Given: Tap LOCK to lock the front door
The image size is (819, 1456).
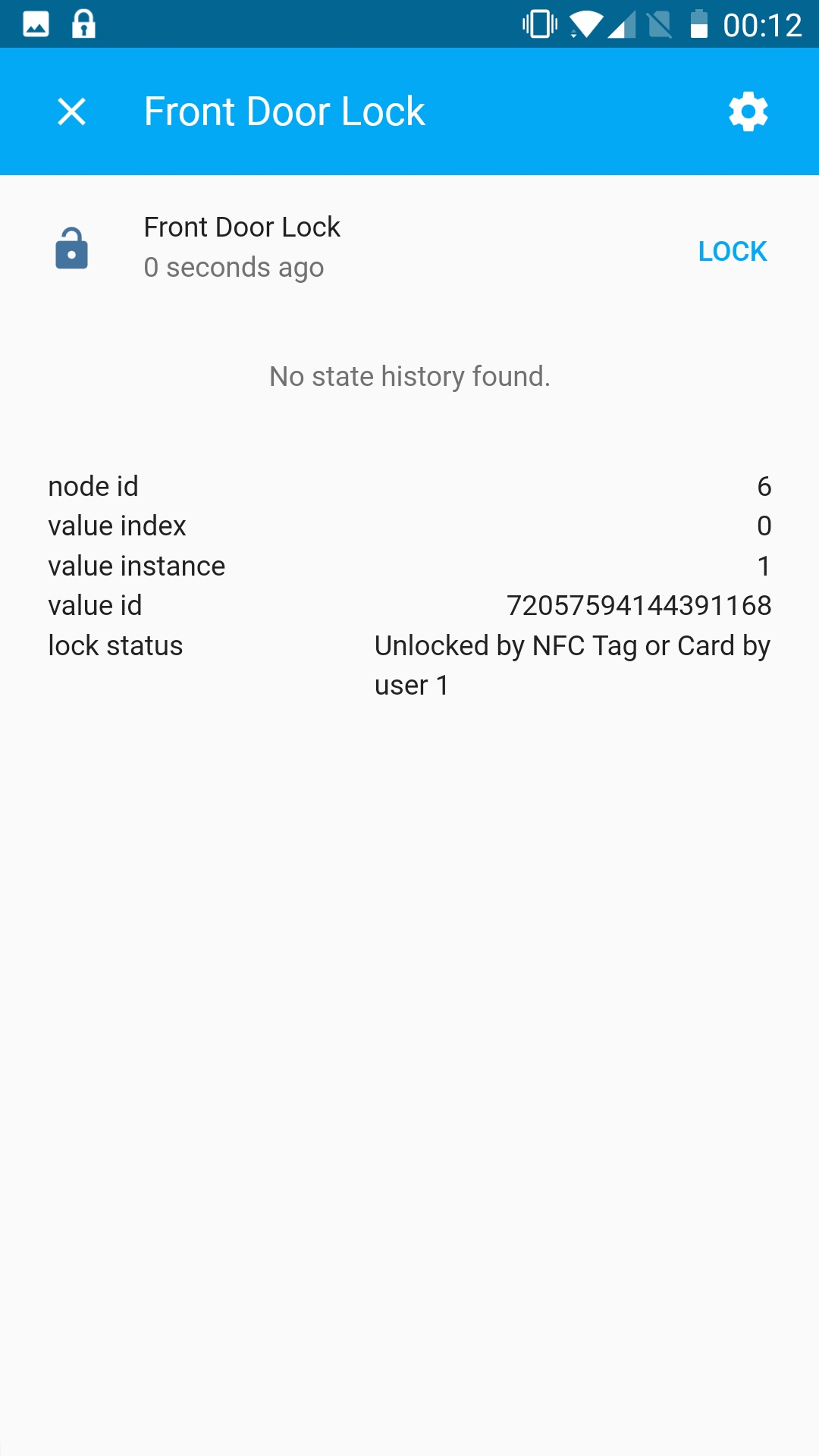Looking at the screenshot, I should click(x=732, y=252).
